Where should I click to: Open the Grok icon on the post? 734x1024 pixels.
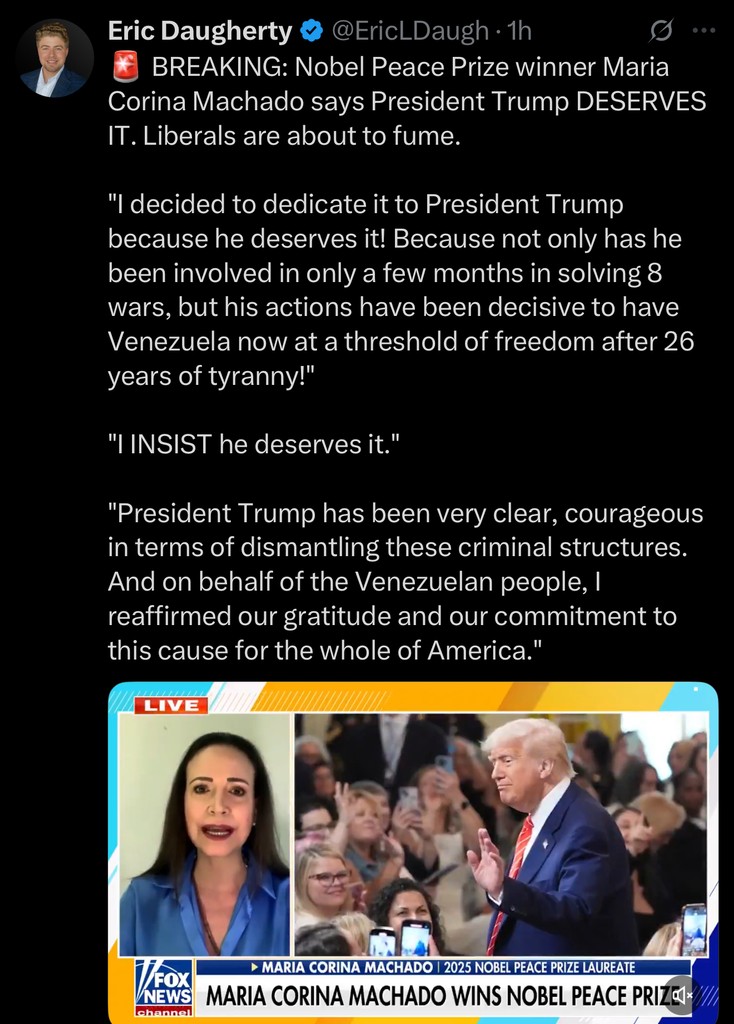(x=661, y=32)
